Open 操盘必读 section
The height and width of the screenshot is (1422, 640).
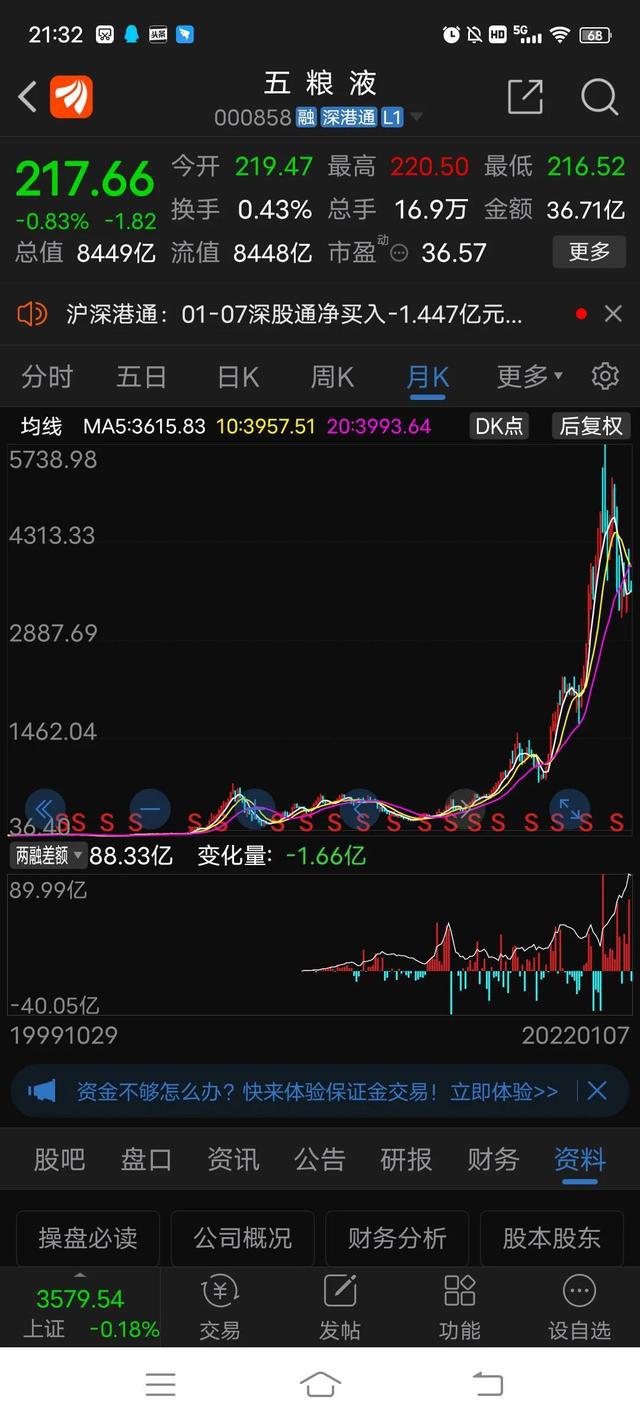coord(87,1238)
